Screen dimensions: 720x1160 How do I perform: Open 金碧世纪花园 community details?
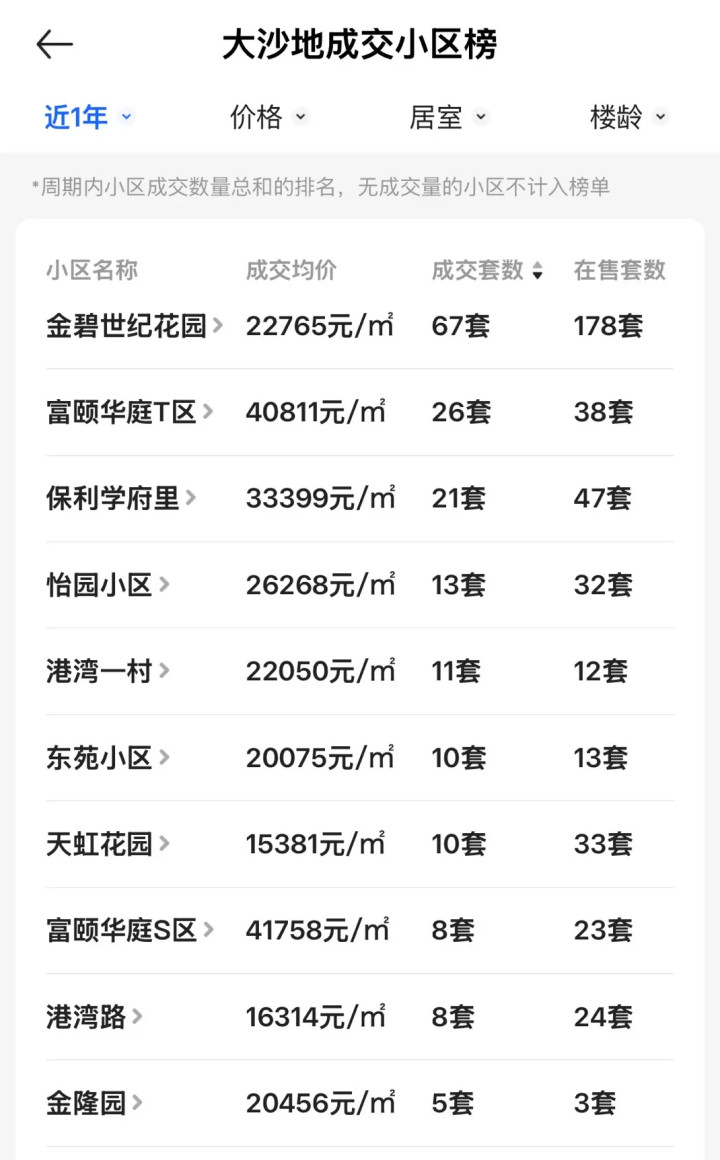[134, 326]
